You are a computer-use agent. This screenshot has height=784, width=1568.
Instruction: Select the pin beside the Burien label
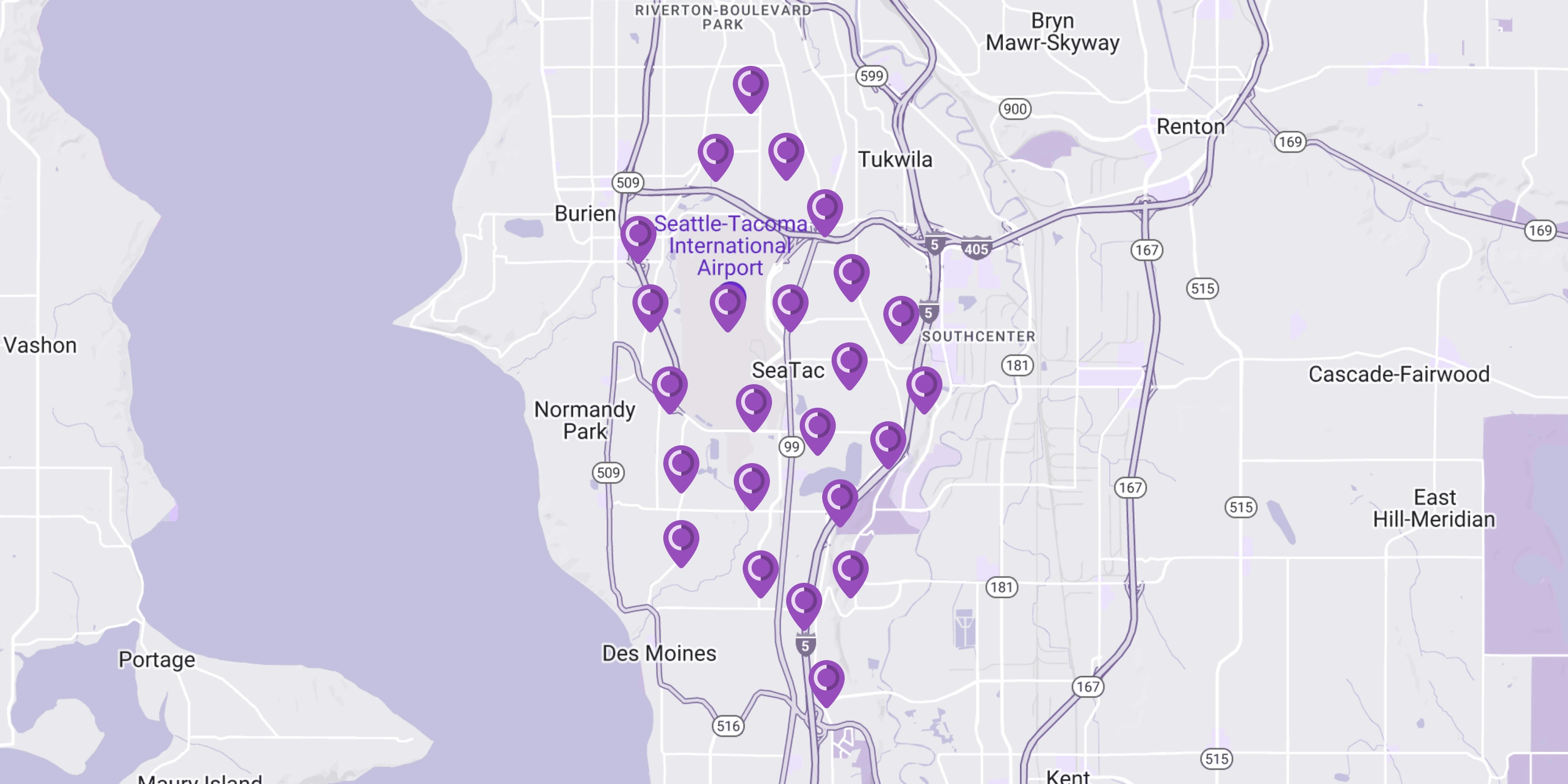pyautogui.click(x=638, y=237)
